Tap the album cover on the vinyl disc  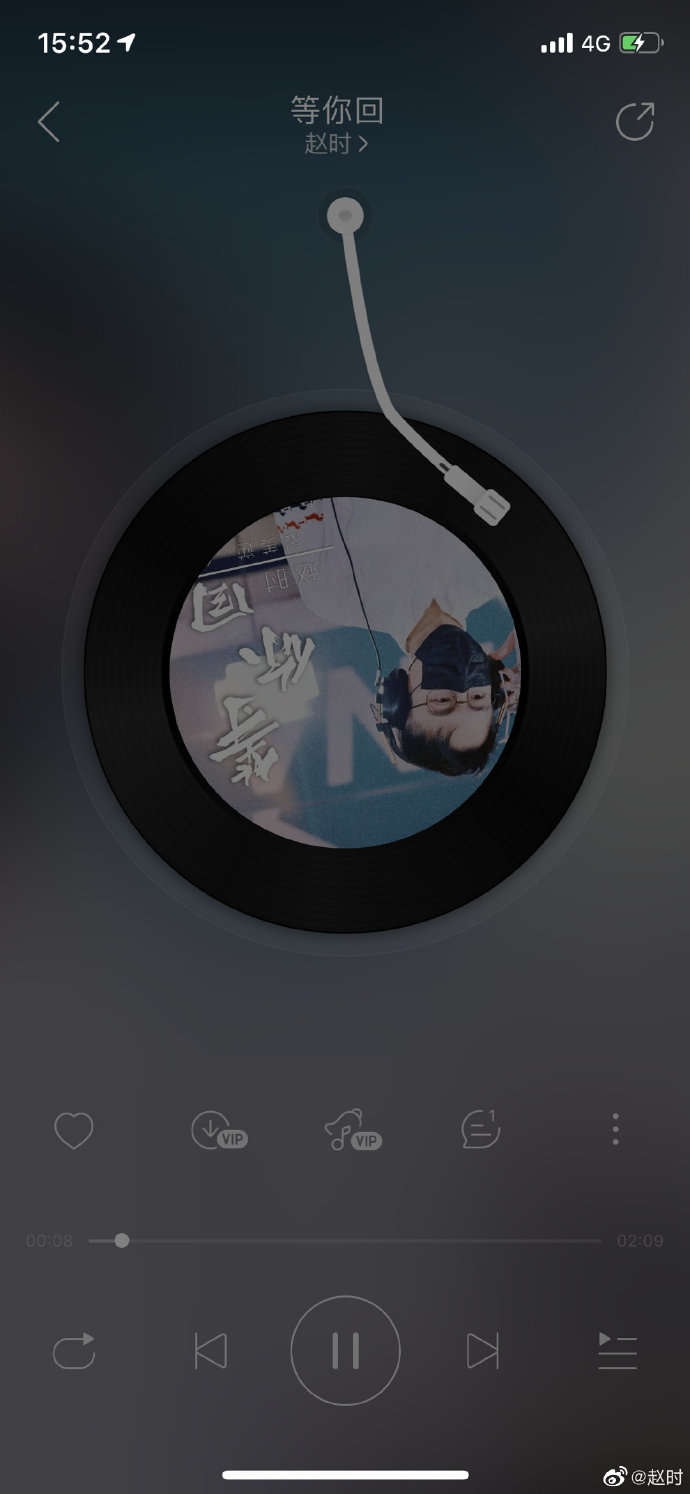[x=345, y=672]
